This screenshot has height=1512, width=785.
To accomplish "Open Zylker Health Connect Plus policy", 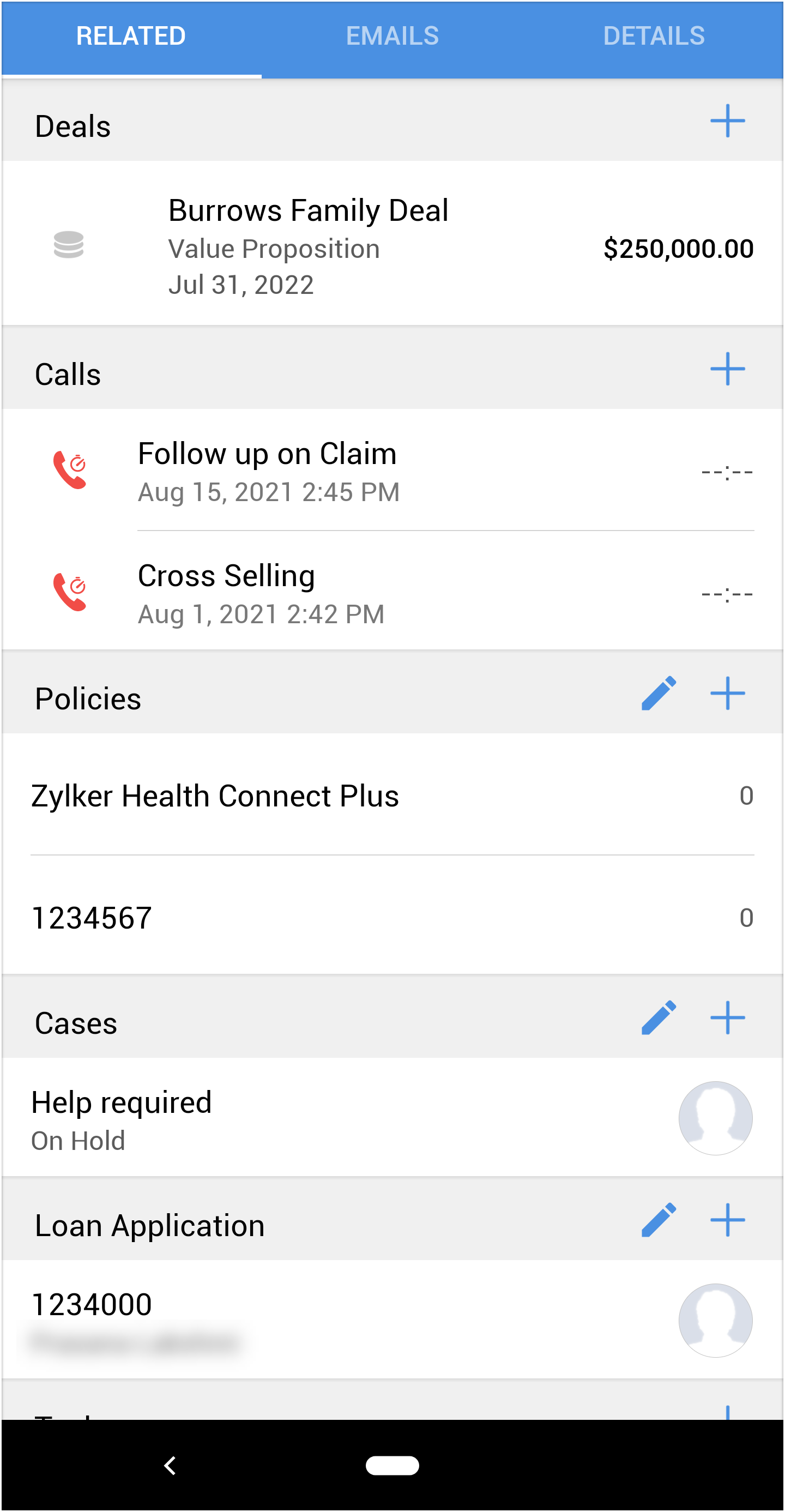I will [x=392, y=796].
